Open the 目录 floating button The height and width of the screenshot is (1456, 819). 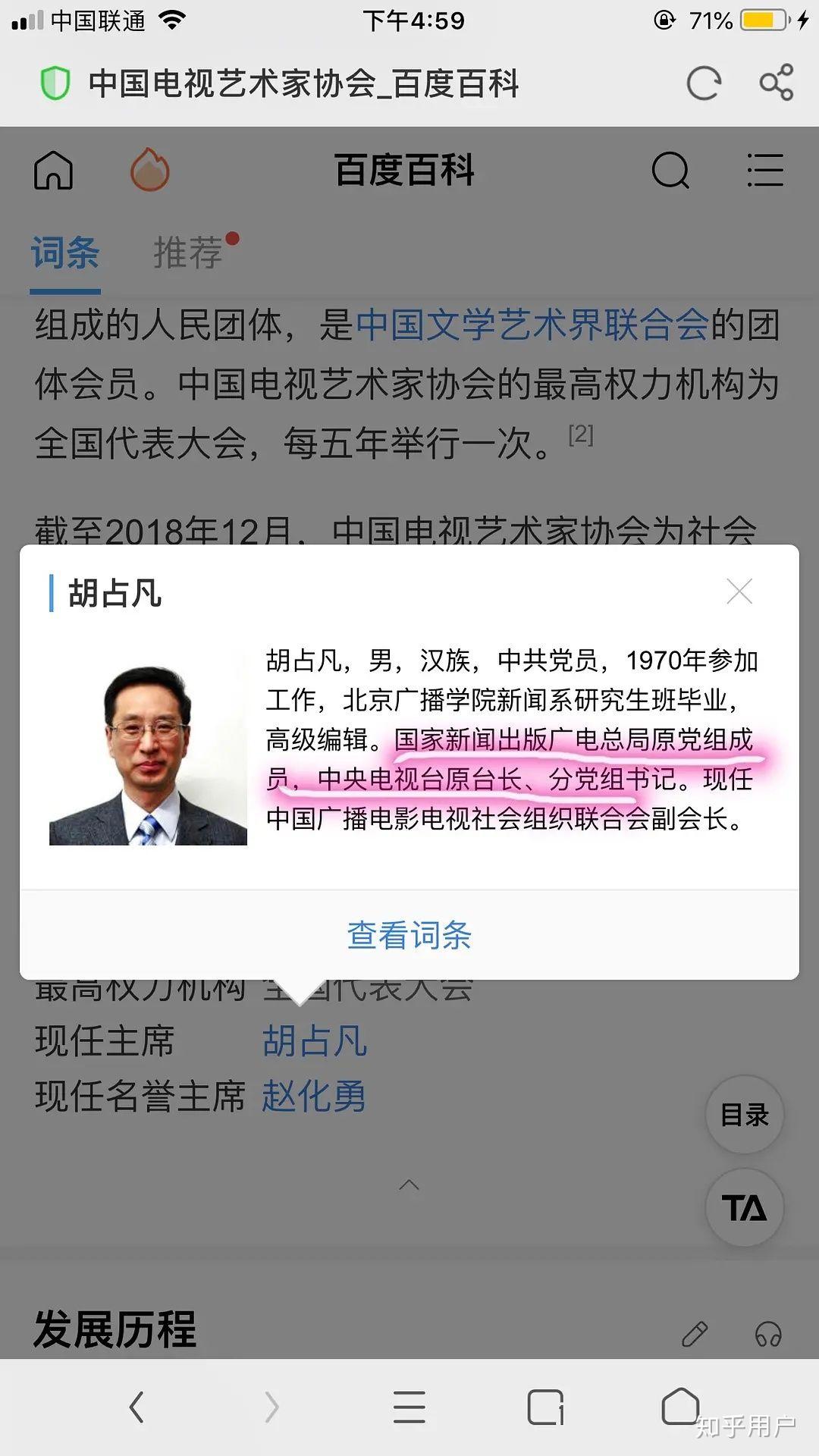pos(745,1115)
